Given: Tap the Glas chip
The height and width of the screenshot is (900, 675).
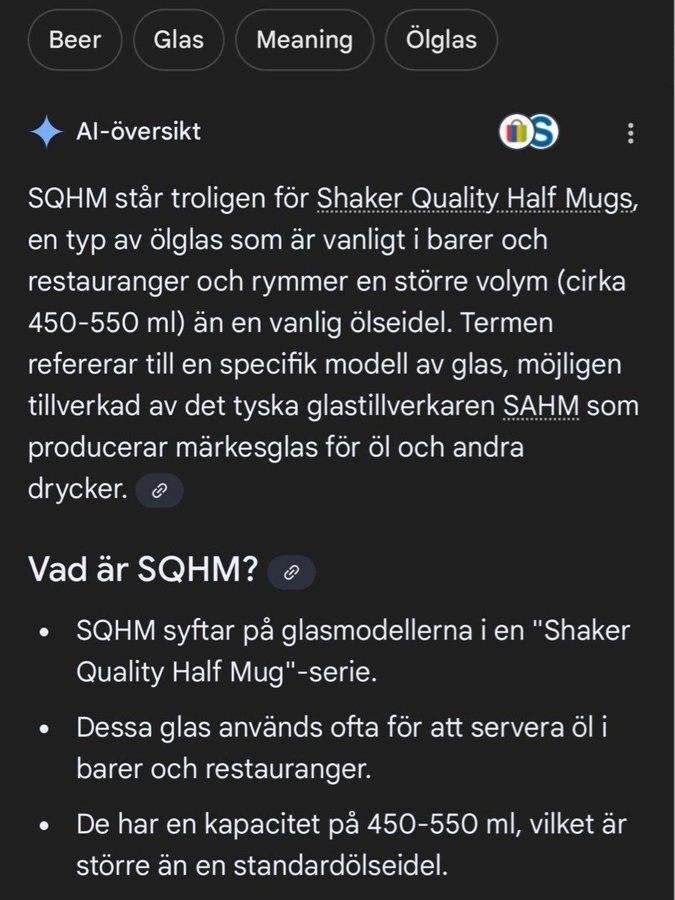Looking at the screenshot, I should click(x=179, y=40).
